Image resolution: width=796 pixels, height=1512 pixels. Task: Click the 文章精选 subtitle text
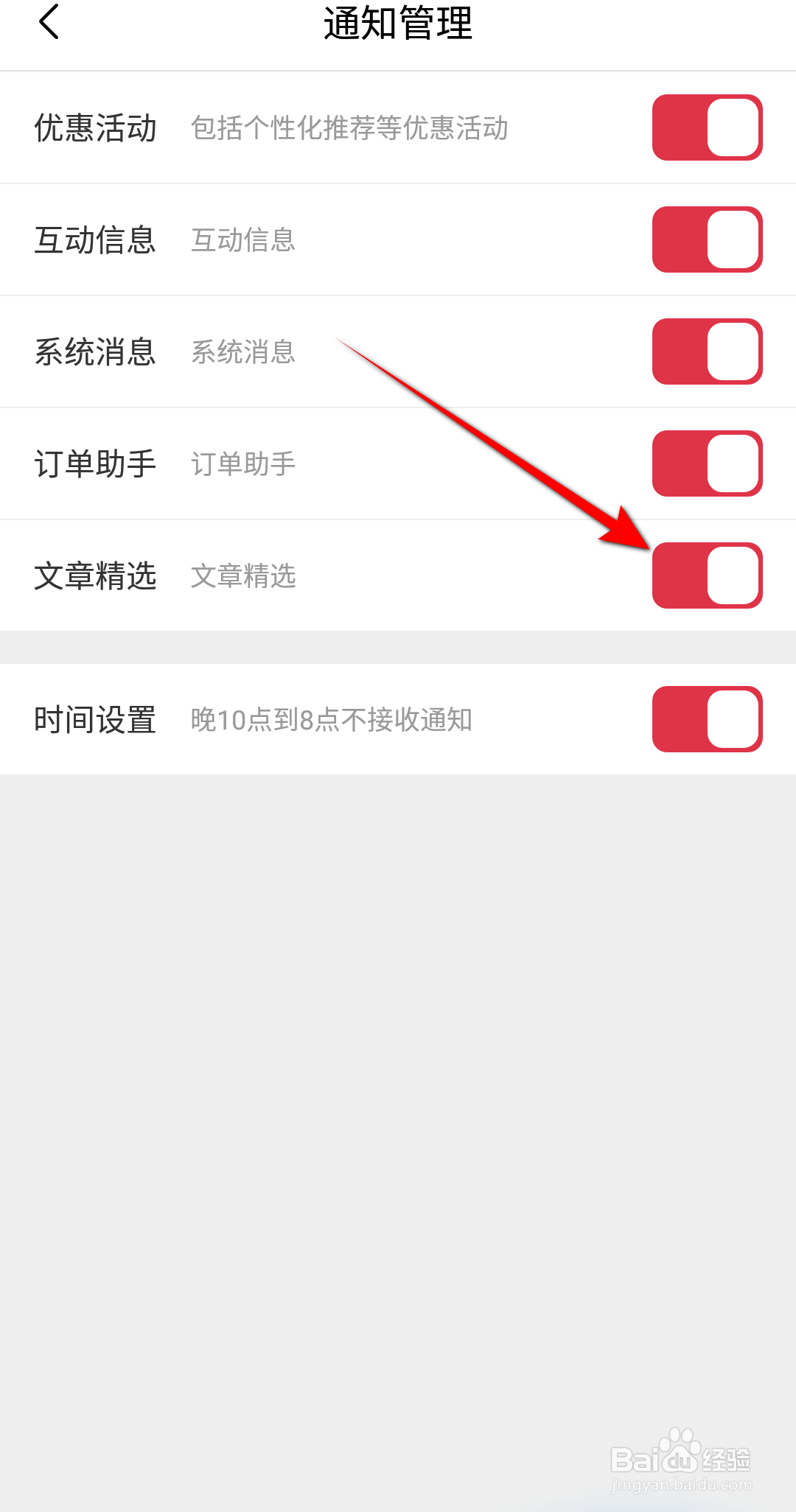click(244, 577)
